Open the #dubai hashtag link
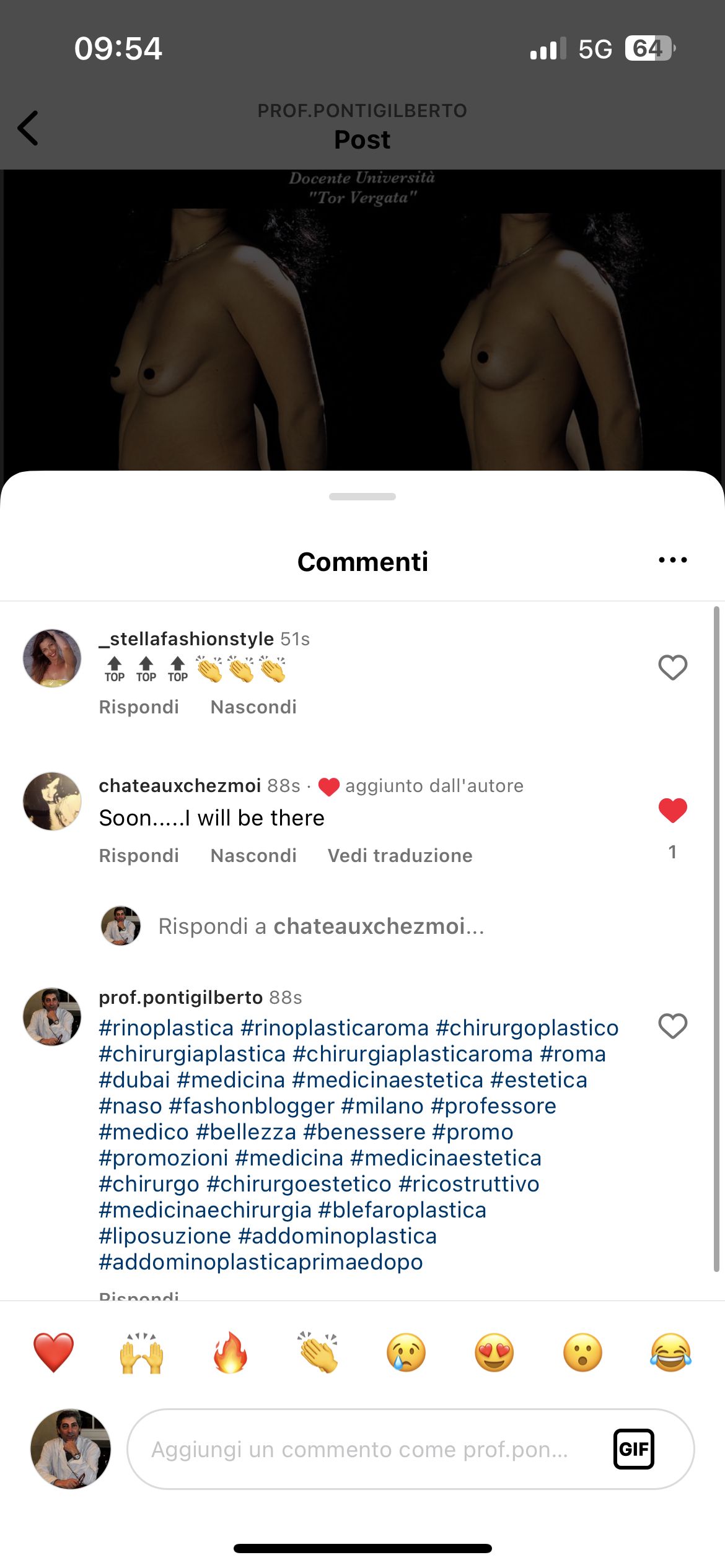Image resolution: width=725 pixels, height=1568 pixels. tap(134, 1080)
